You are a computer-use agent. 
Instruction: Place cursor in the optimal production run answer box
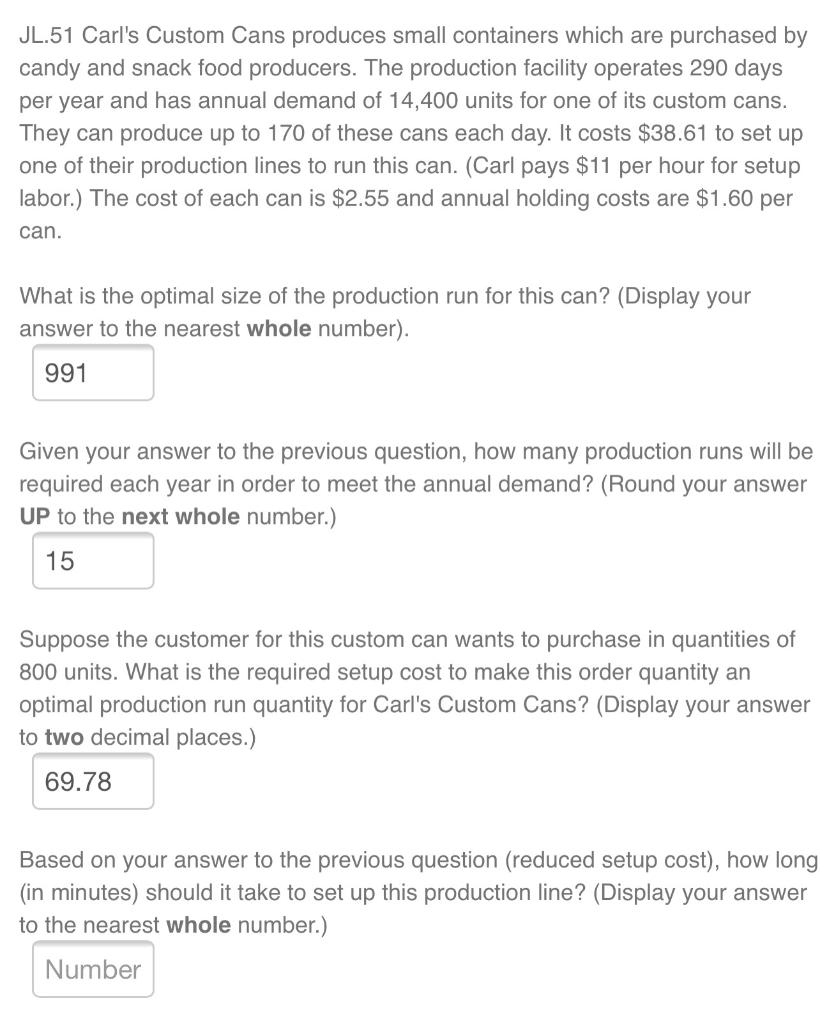[x=93, y=372]
